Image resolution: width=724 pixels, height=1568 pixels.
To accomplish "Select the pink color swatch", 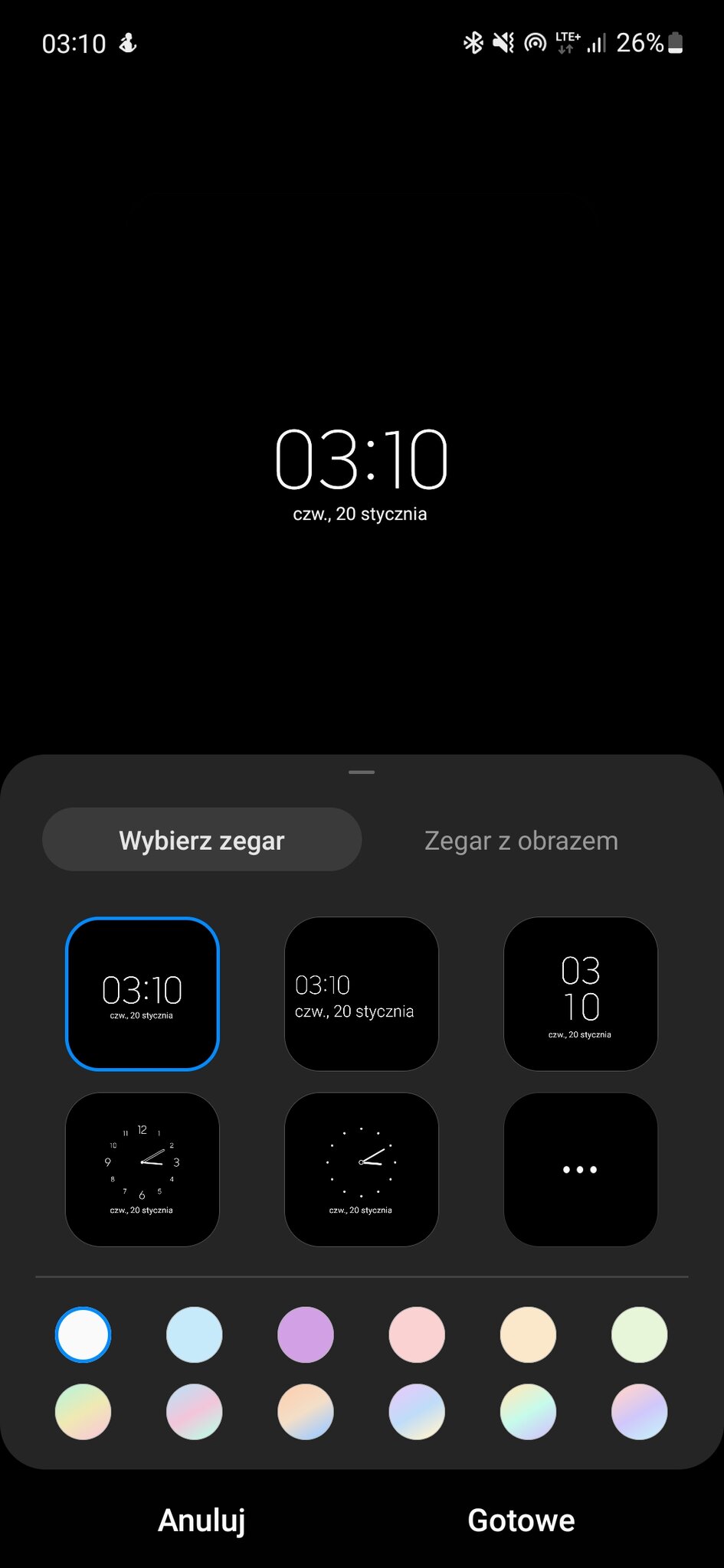I will coord(417,1334).
